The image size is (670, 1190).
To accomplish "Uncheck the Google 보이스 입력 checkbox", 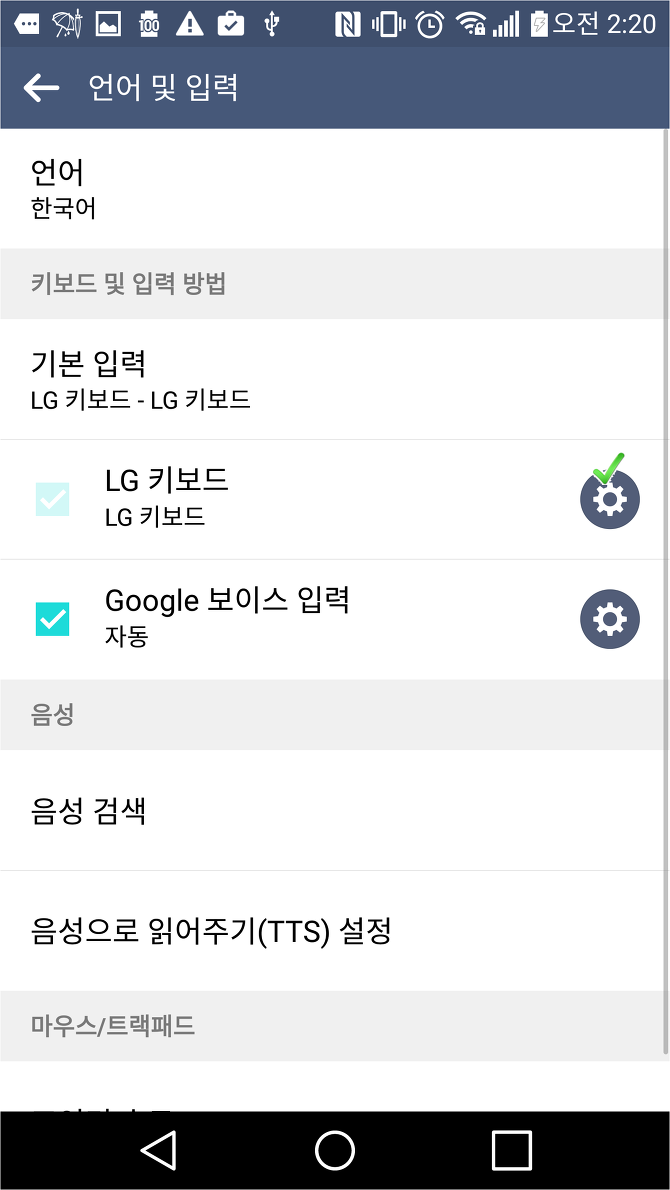I will tap(52, 619).
